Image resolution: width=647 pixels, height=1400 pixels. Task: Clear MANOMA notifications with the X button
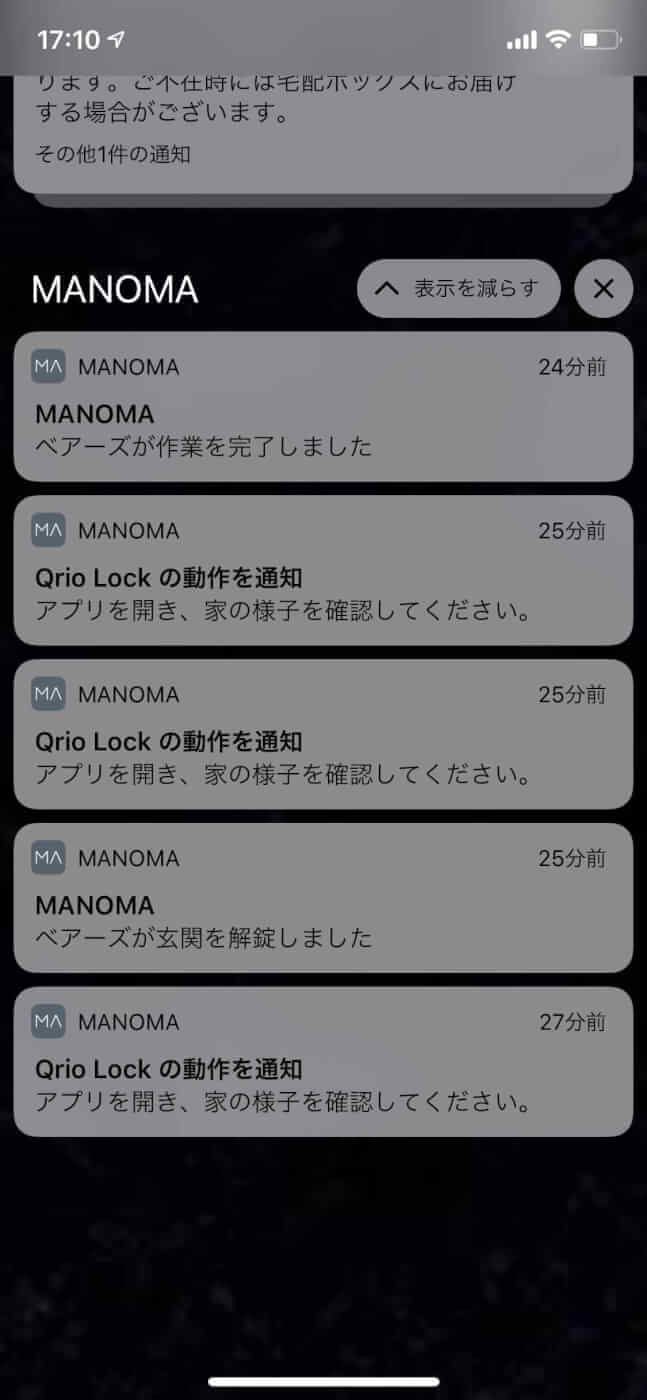pos(603,289)
